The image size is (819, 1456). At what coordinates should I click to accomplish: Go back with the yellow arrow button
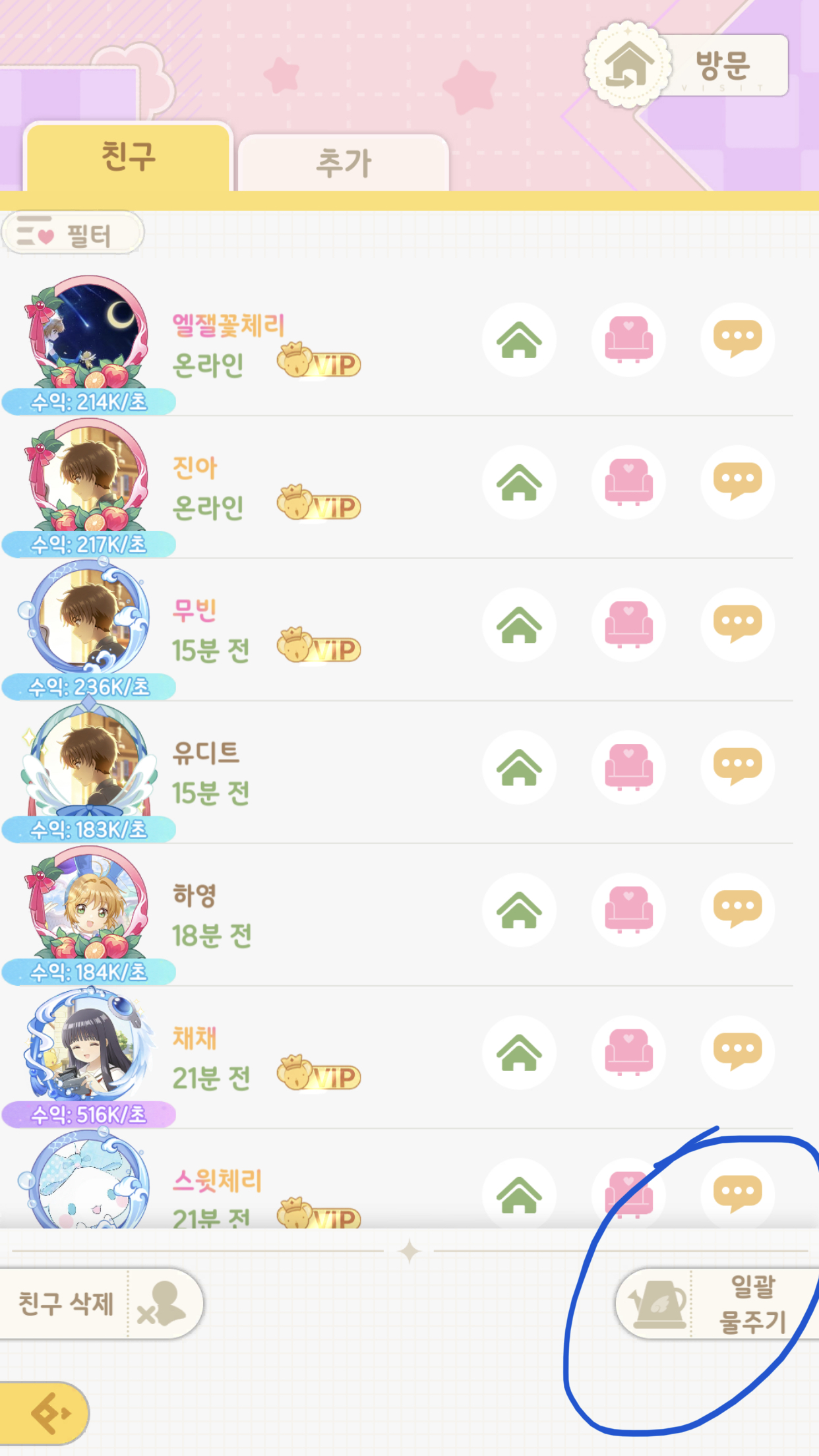coord(45,1413)
